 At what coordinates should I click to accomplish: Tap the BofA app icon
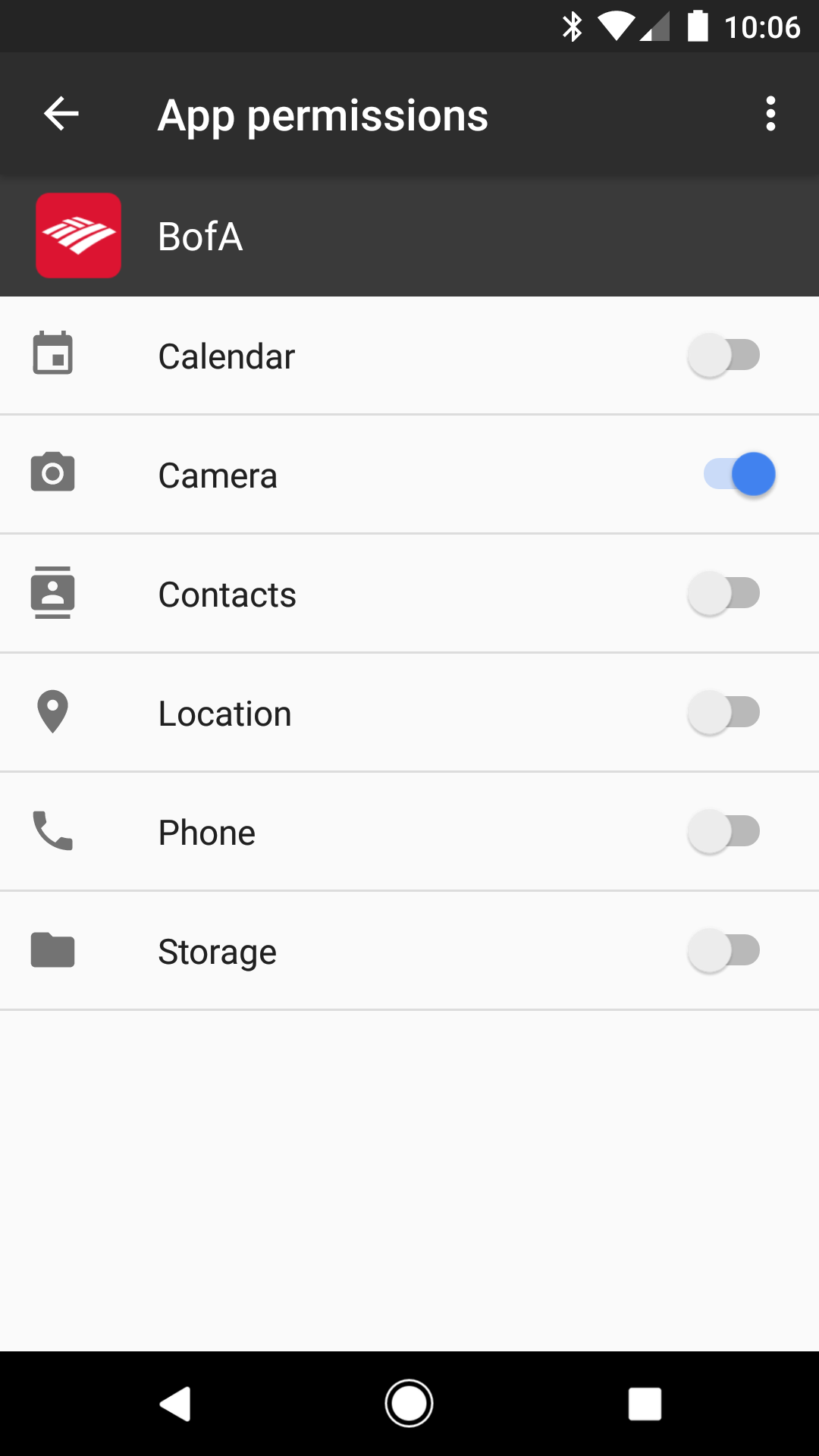point(79,236)
